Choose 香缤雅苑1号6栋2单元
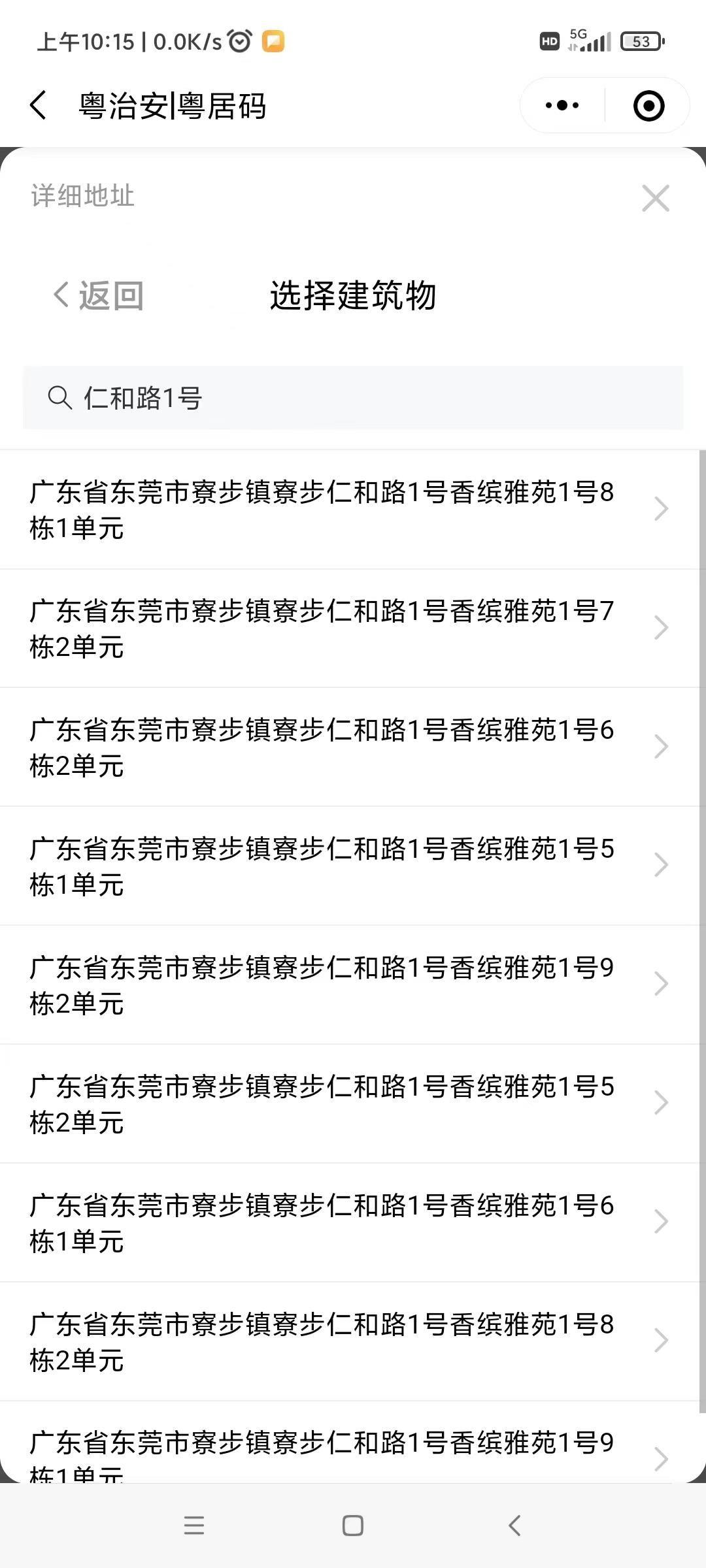706x1568 pixels. [x=340, y=747]
